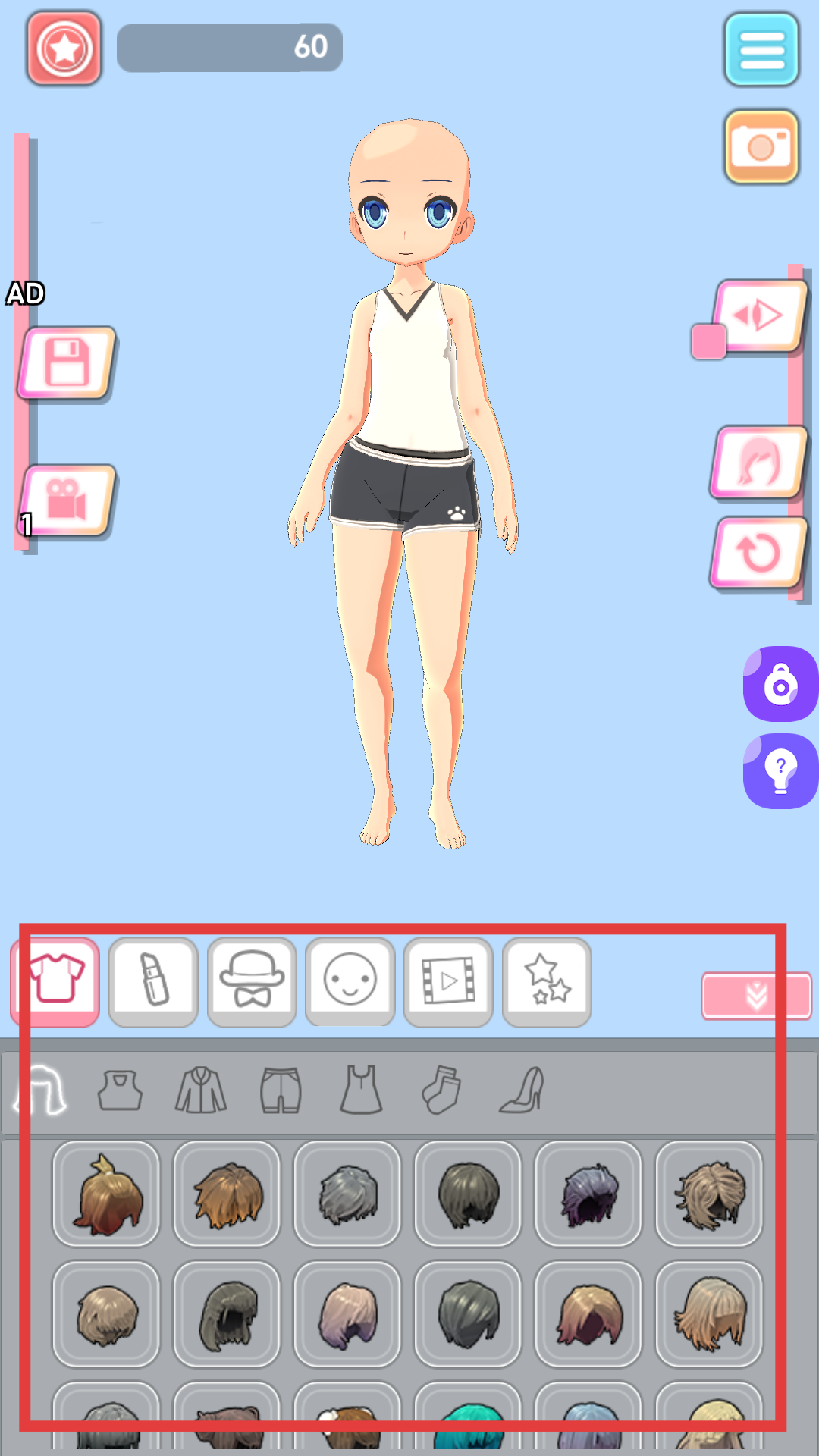Select the jacket clothing subcategory
The image size is (819, 1456).
(201, 1090)
